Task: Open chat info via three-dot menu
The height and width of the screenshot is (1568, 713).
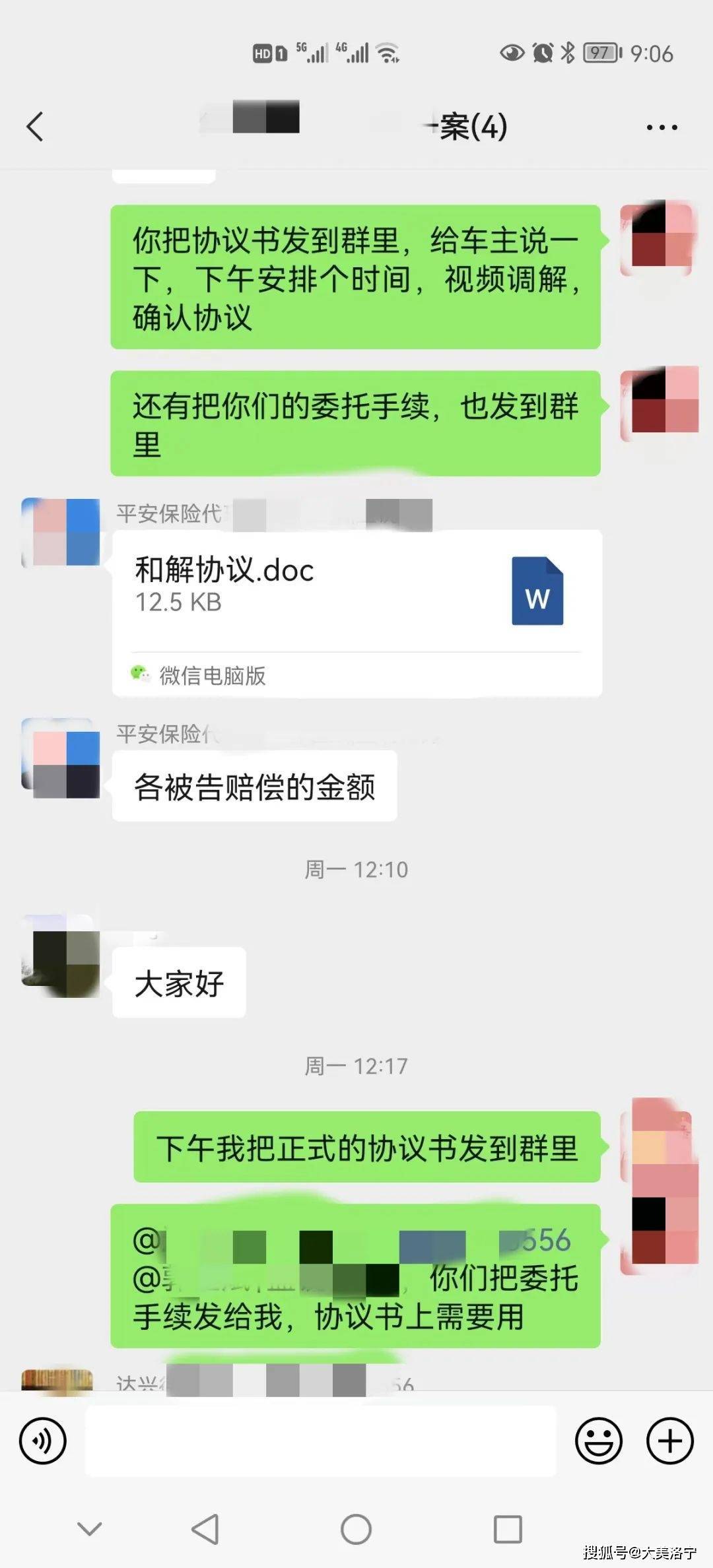Action: [x=662, y=127]
